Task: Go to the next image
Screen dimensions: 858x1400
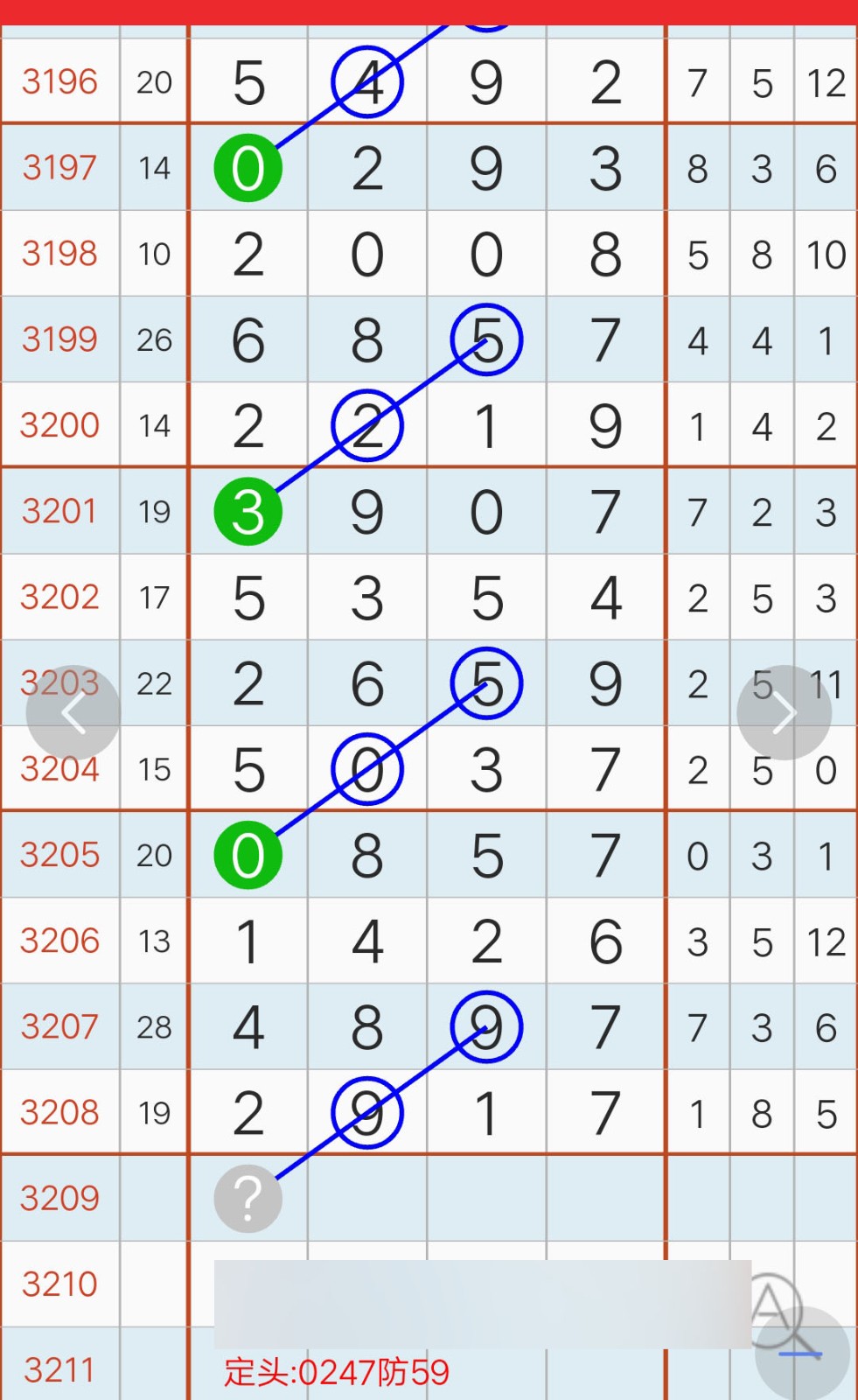Action: click(x=784, y=713)
